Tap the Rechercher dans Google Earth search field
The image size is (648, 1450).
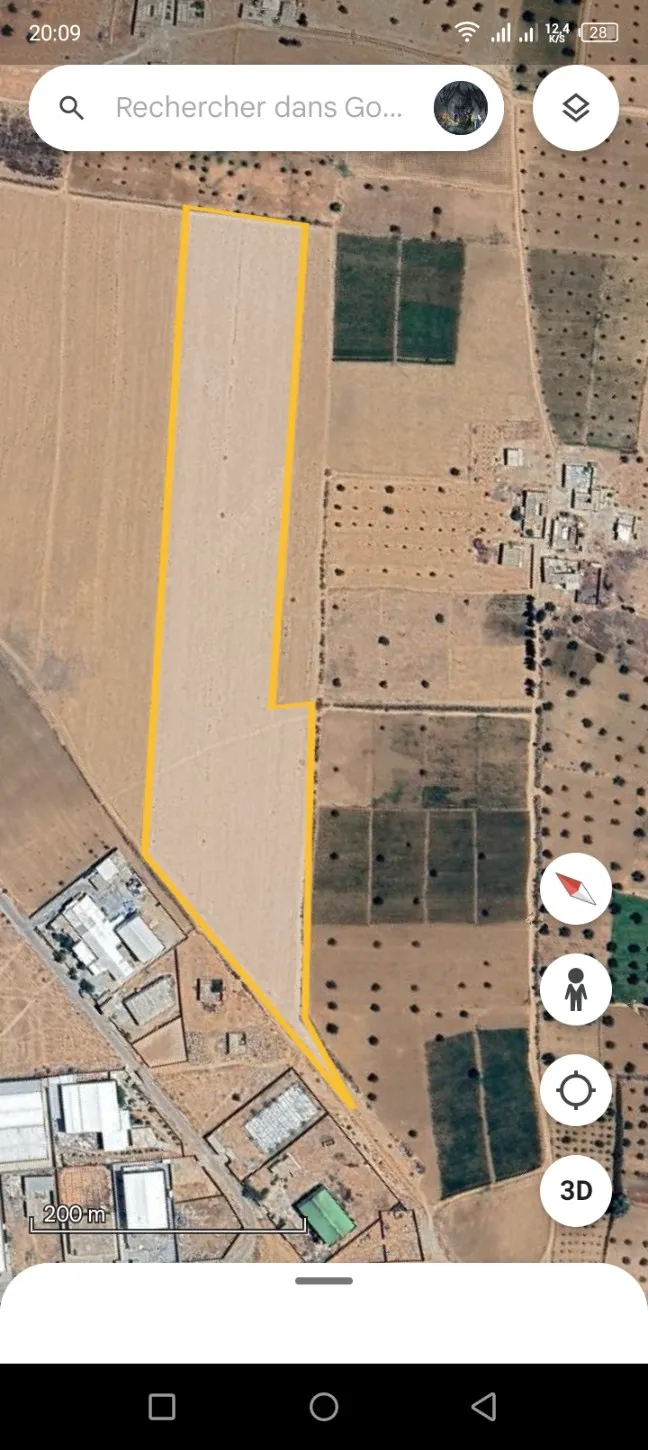(258, 108)
